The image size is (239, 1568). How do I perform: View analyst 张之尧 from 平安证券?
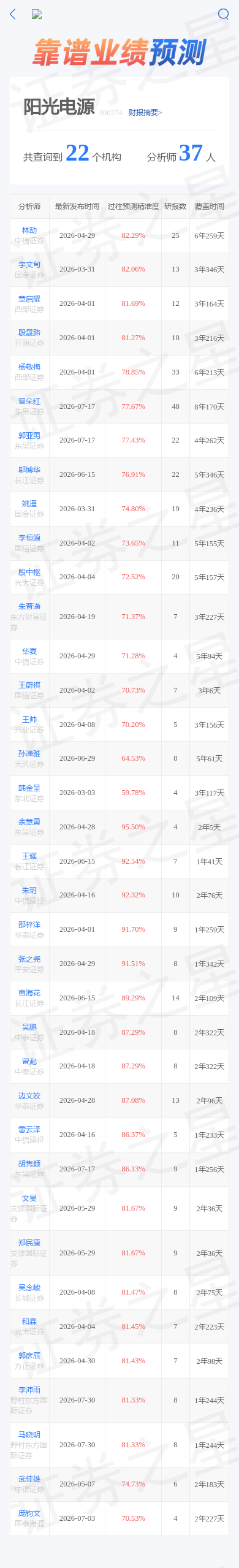(x=29, y=959)
